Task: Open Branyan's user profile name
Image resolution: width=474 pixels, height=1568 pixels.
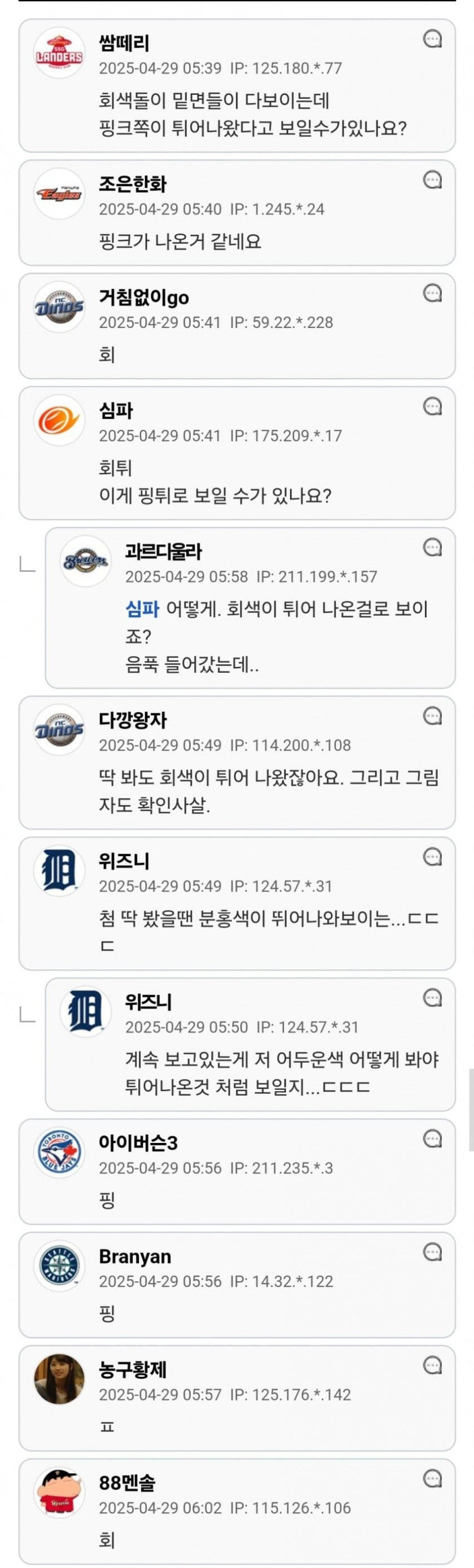Action: 135,1256
